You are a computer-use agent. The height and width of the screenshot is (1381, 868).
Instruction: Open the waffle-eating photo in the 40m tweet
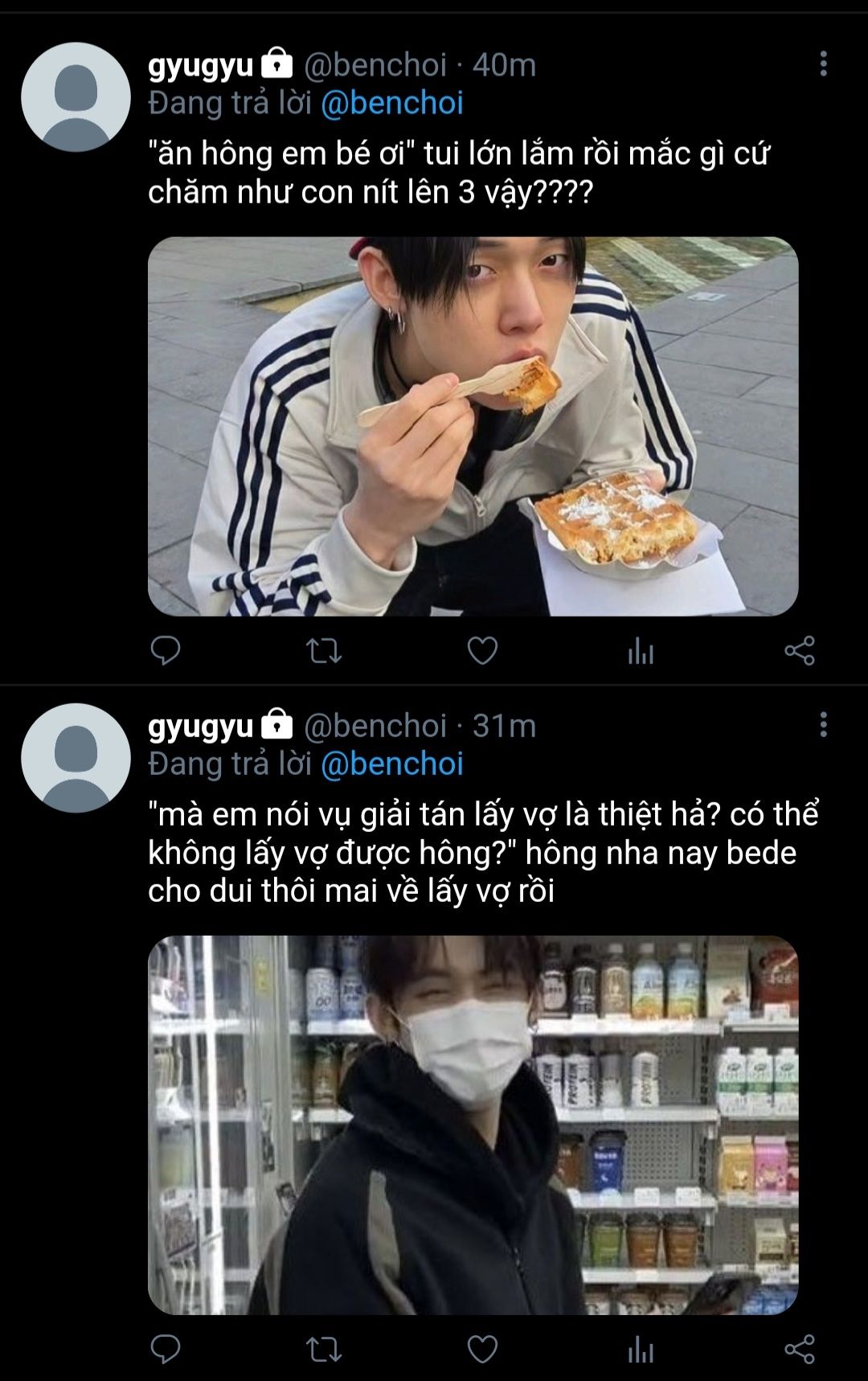[x=473, y=426]
